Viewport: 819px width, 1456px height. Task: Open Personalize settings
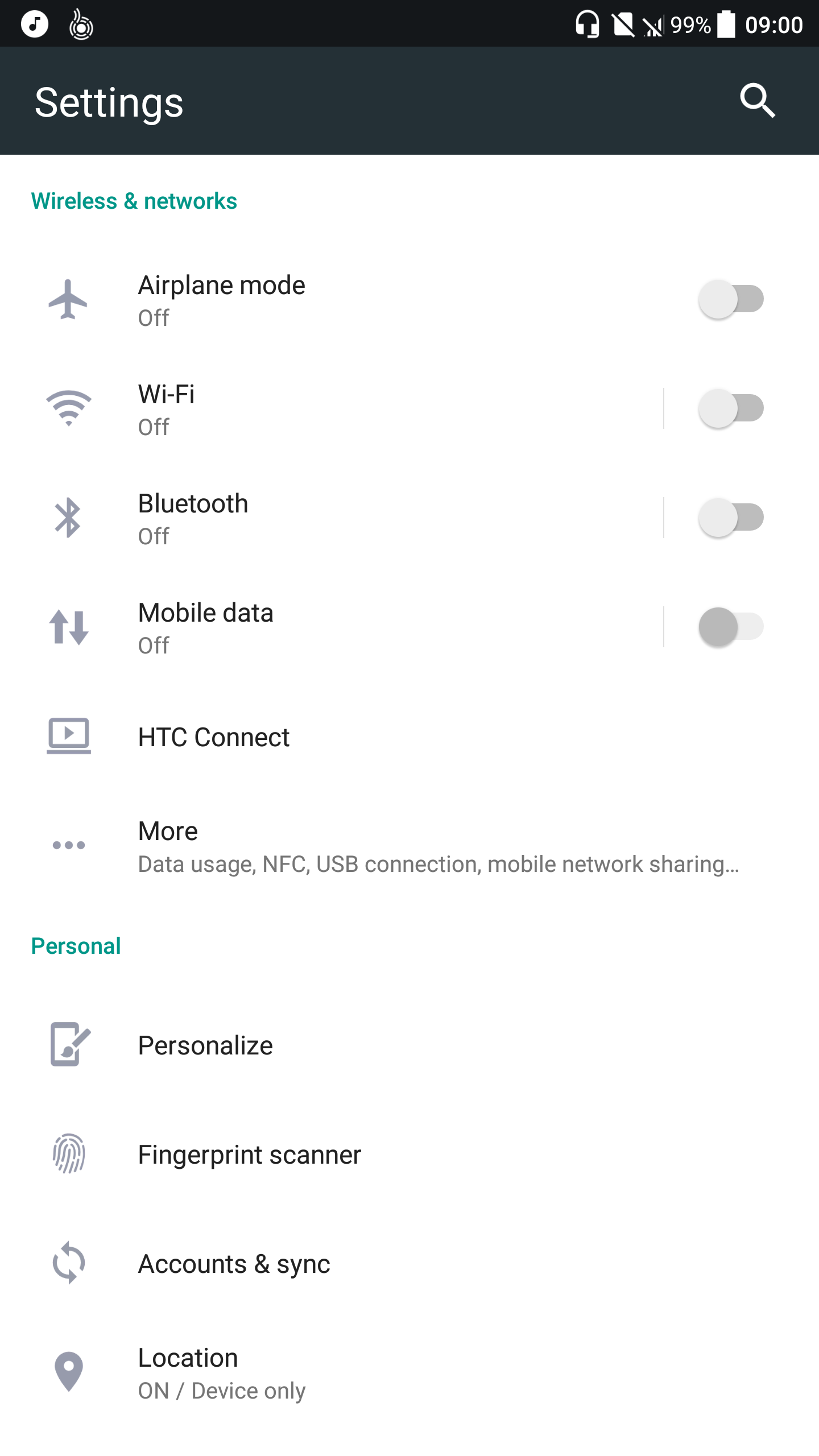tap(341, 1045)
